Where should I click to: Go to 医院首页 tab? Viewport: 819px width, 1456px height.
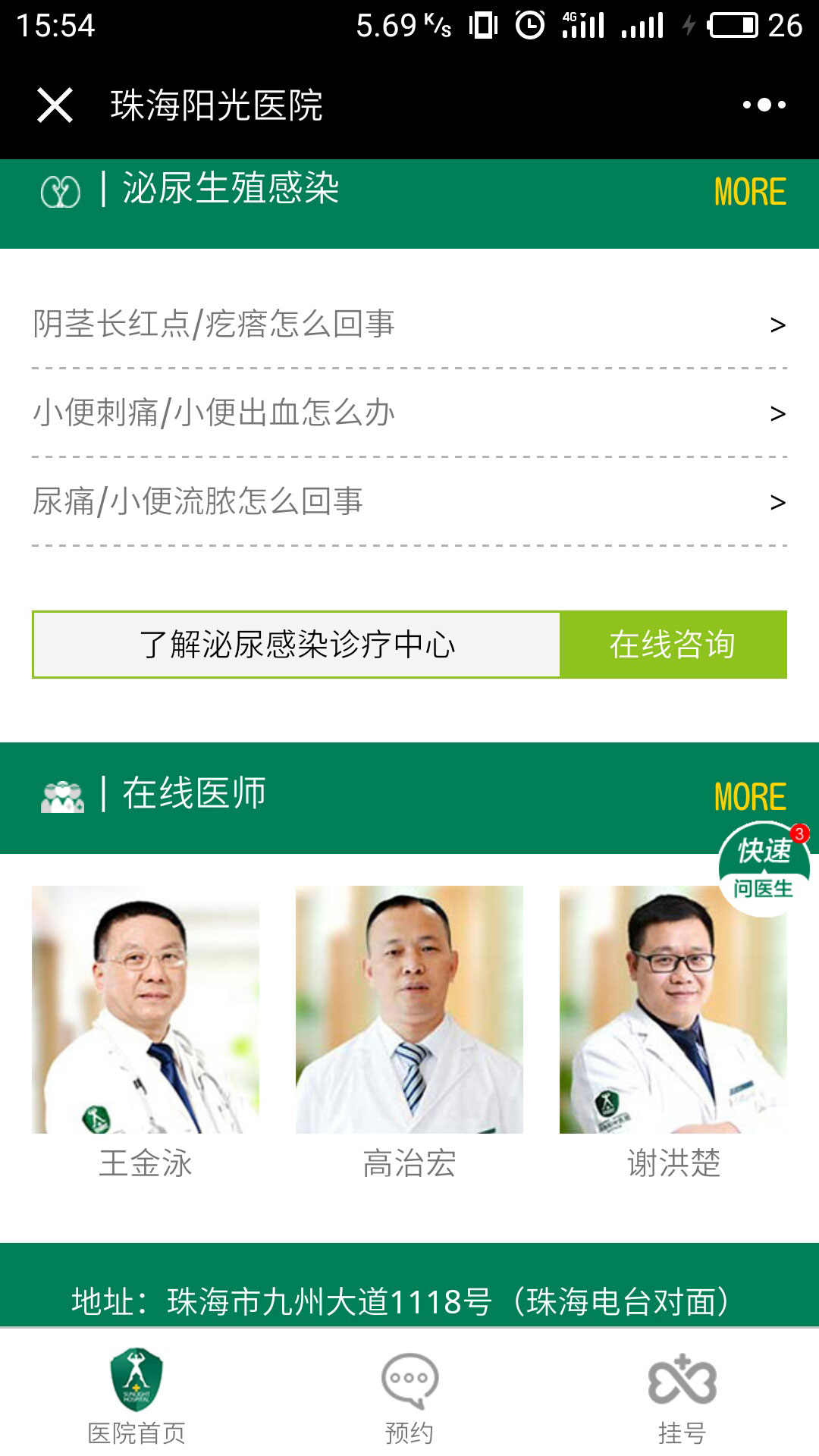click(136, 1395)
